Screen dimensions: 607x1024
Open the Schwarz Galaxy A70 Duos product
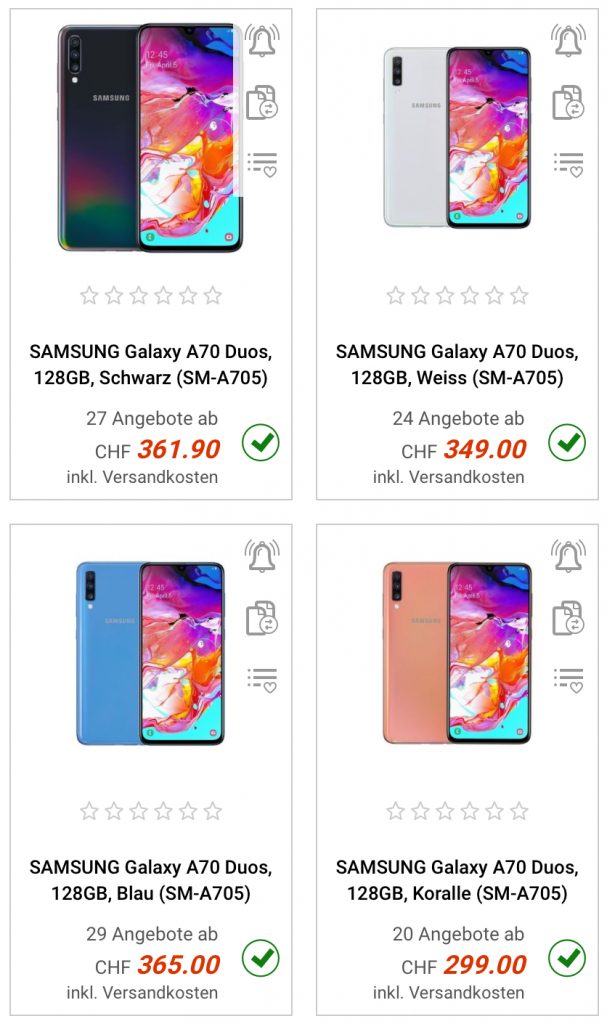click(150, 365)
